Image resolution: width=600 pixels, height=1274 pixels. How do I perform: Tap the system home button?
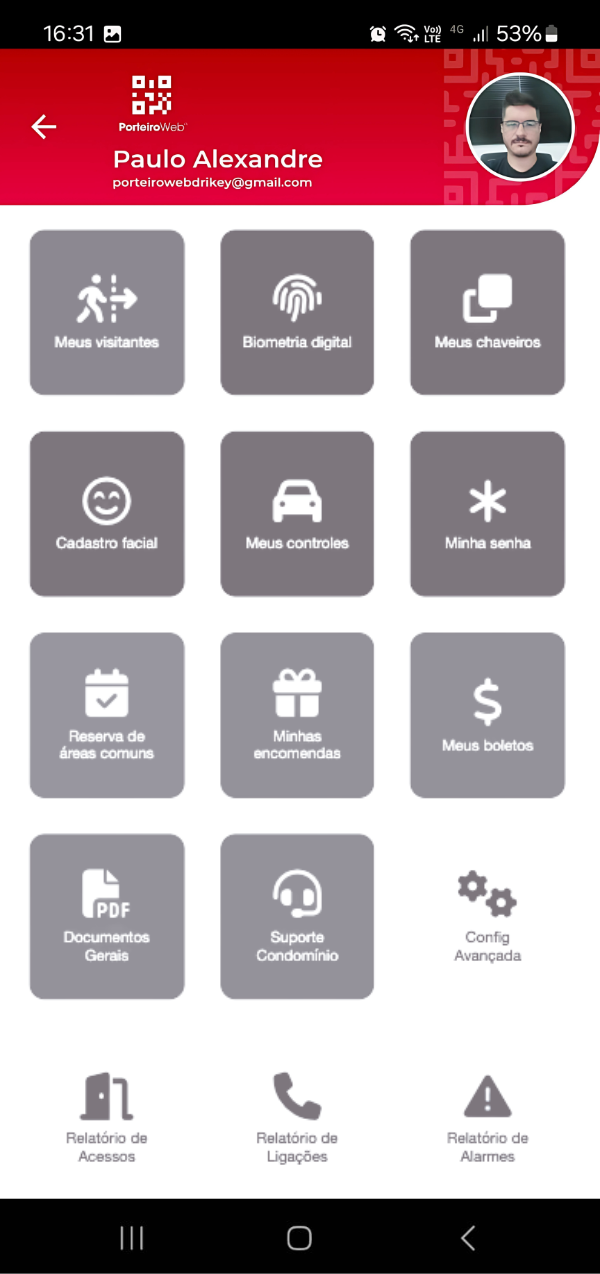[x=299, y=1238]
